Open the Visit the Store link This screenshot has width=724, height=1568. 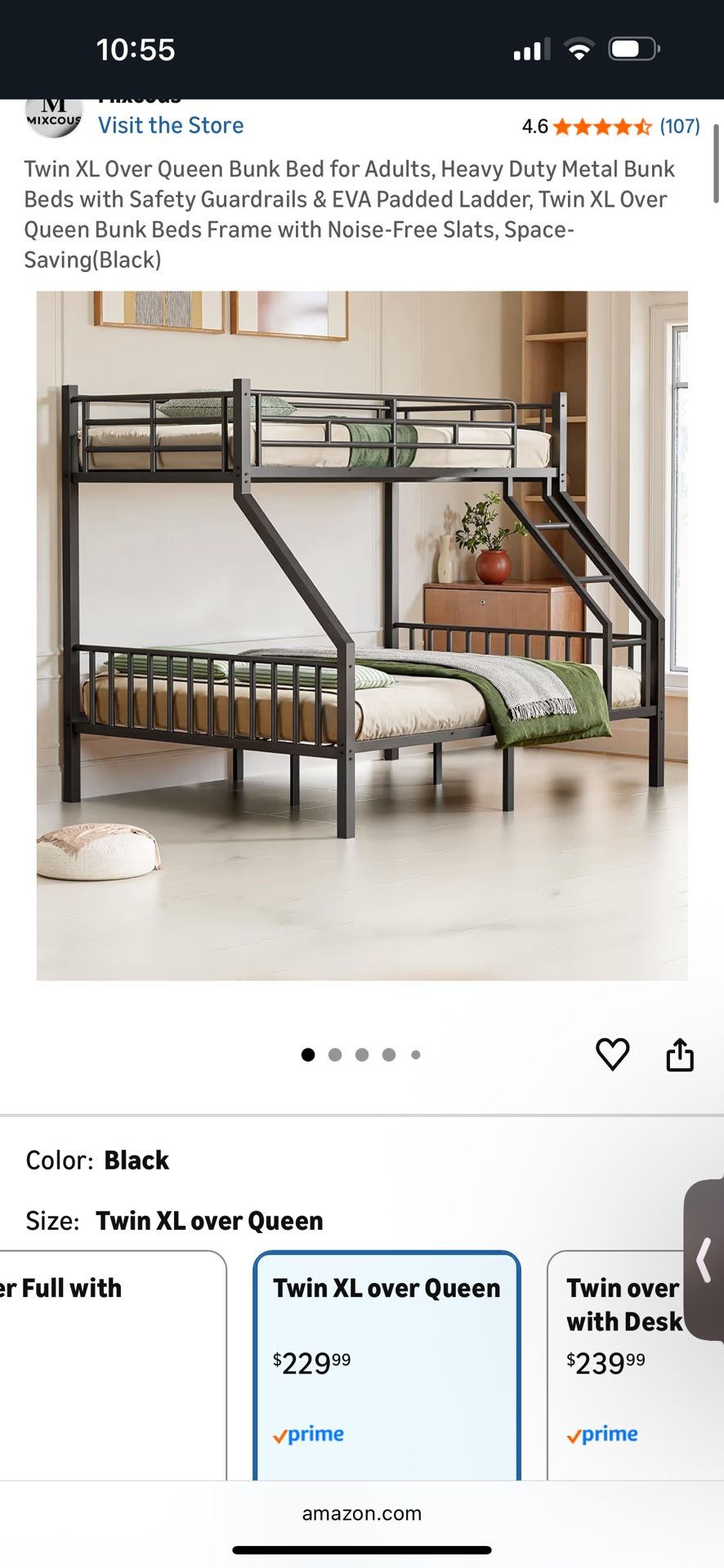pyautogui.click(x=171, y=125)
